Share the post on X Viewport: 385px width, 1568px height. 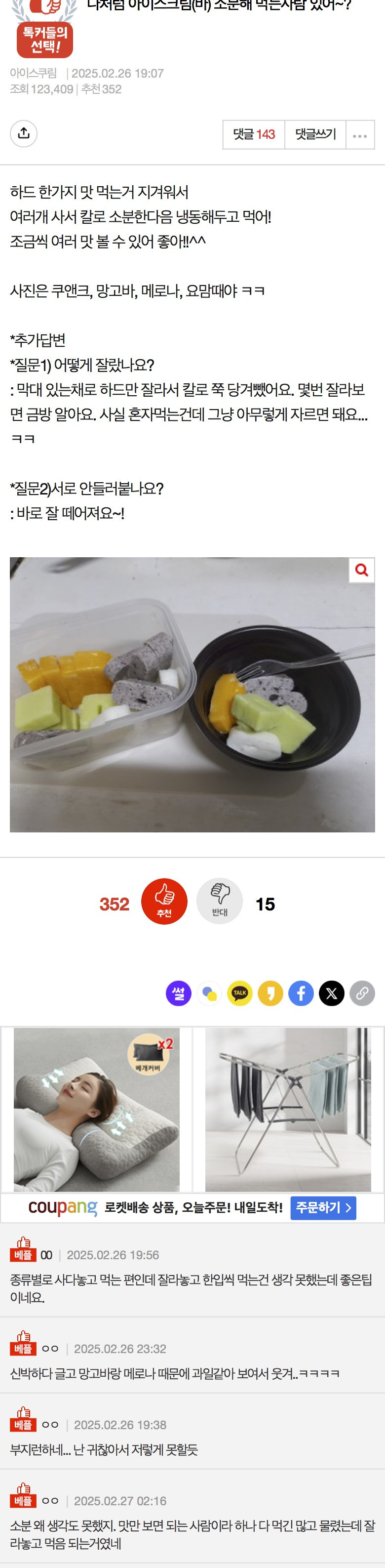coord(332,994)
